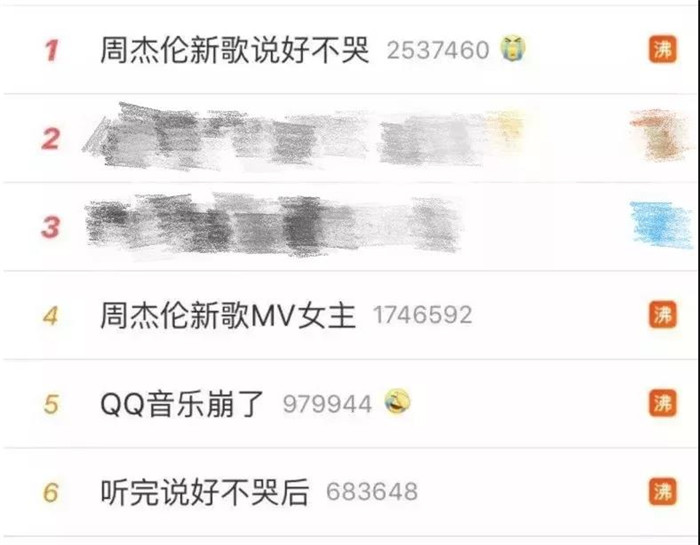Open the topic 听完说好不哭后
Viewport: 700px width, 545px height.
click(206, 492)
